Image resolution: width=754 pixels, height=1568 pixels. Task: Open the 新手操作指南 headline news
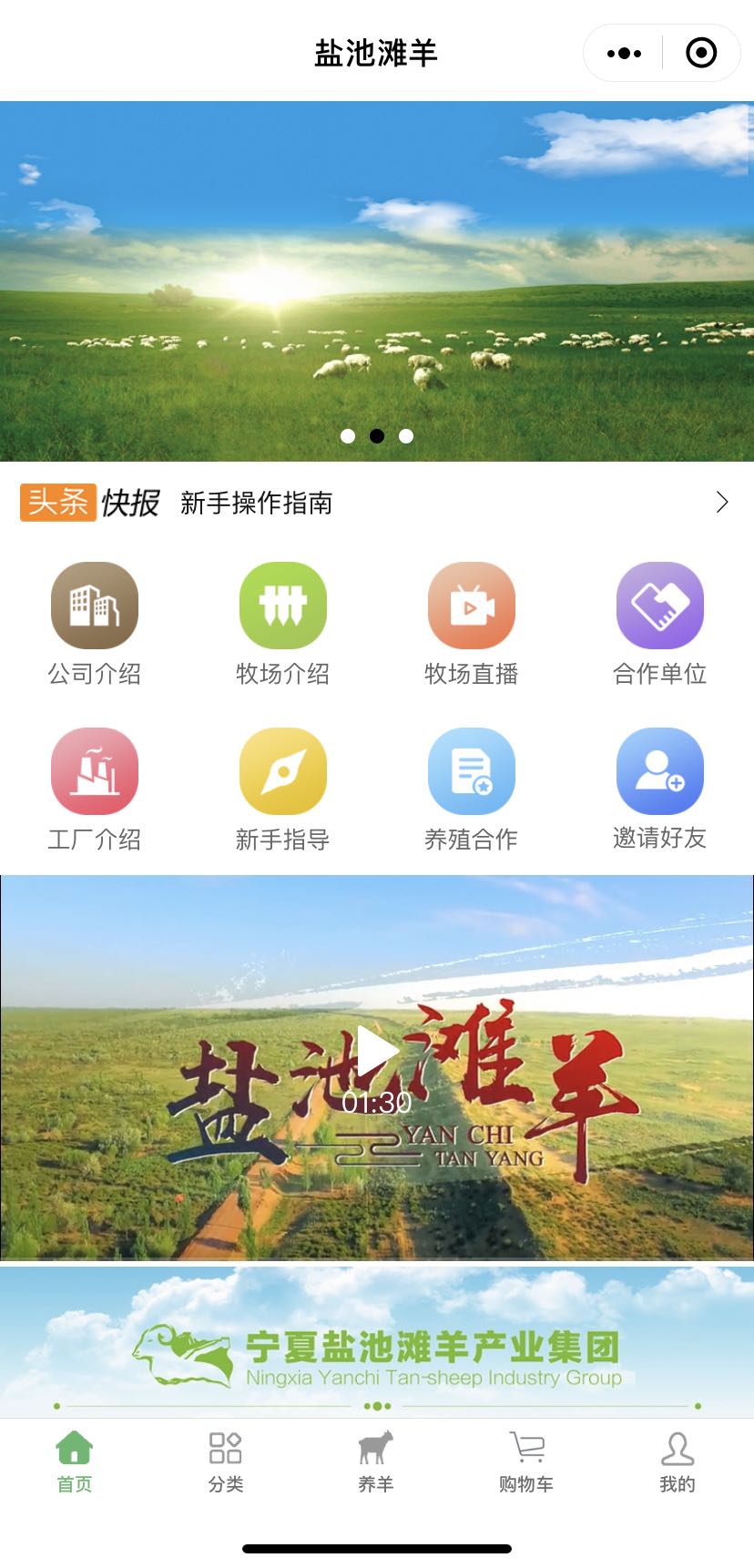pyautogui.click(x=257, y=503)
